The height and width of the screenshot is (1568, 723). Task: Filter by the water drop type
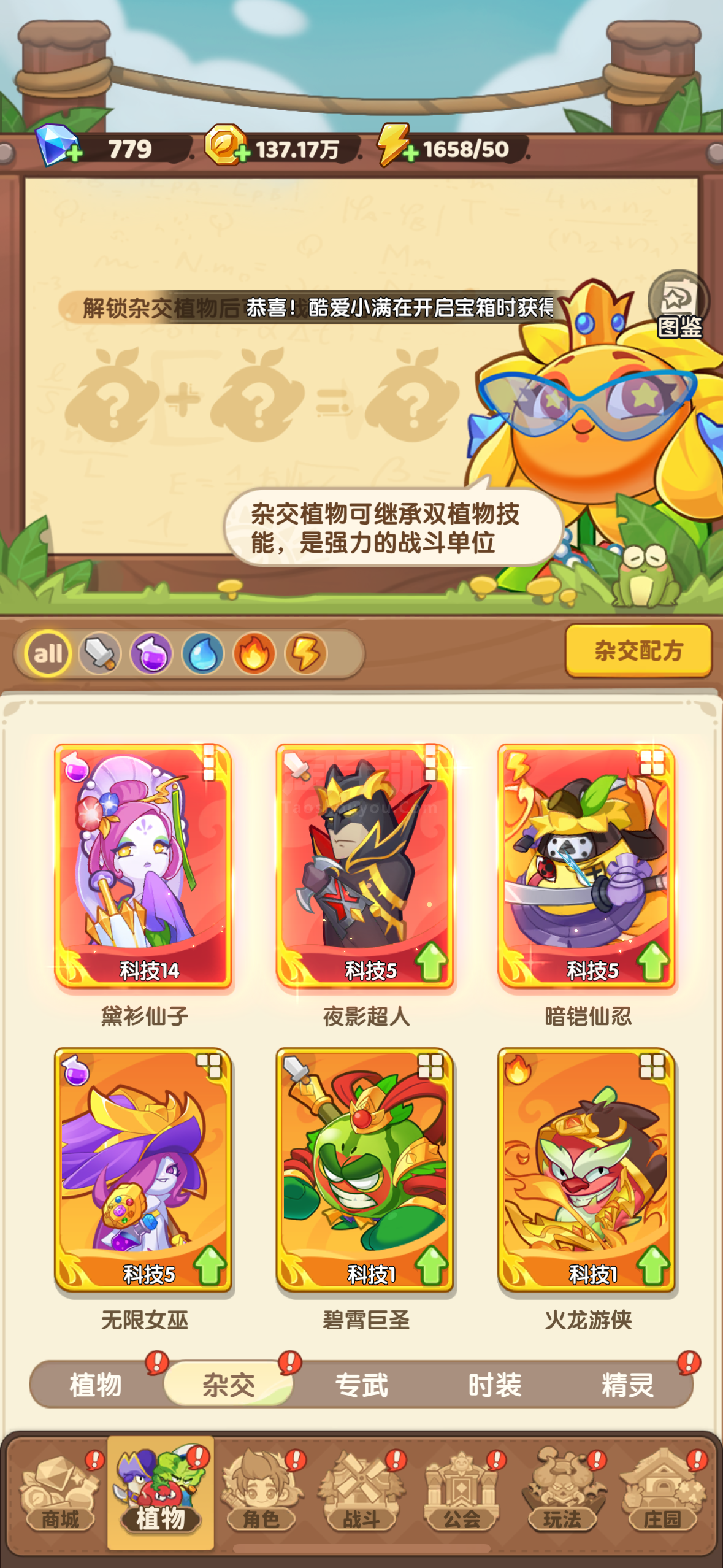pos(203,653)
